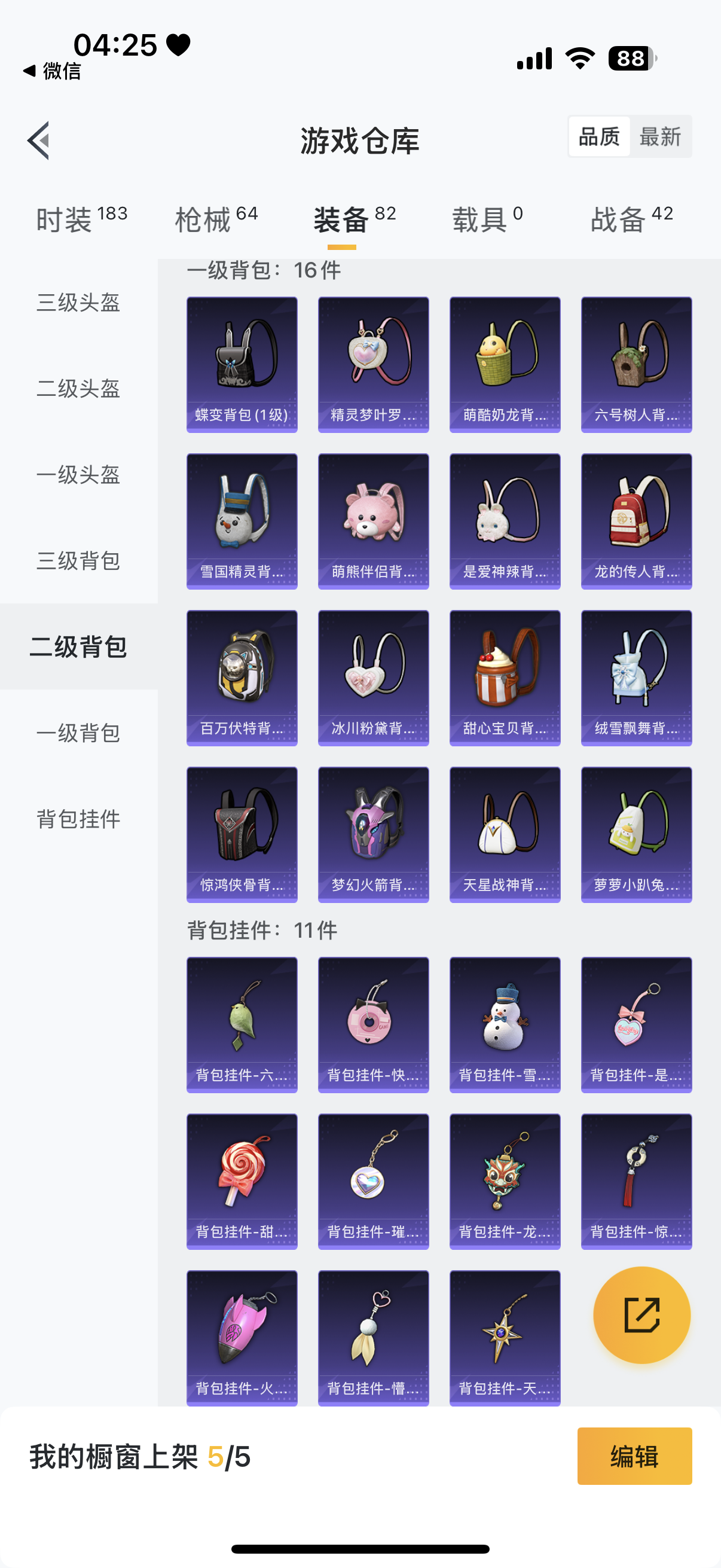This screenshot has height=1568, width=721.
Task: Select 背包挂件 in the sidebar
Action: pos(78,819)
